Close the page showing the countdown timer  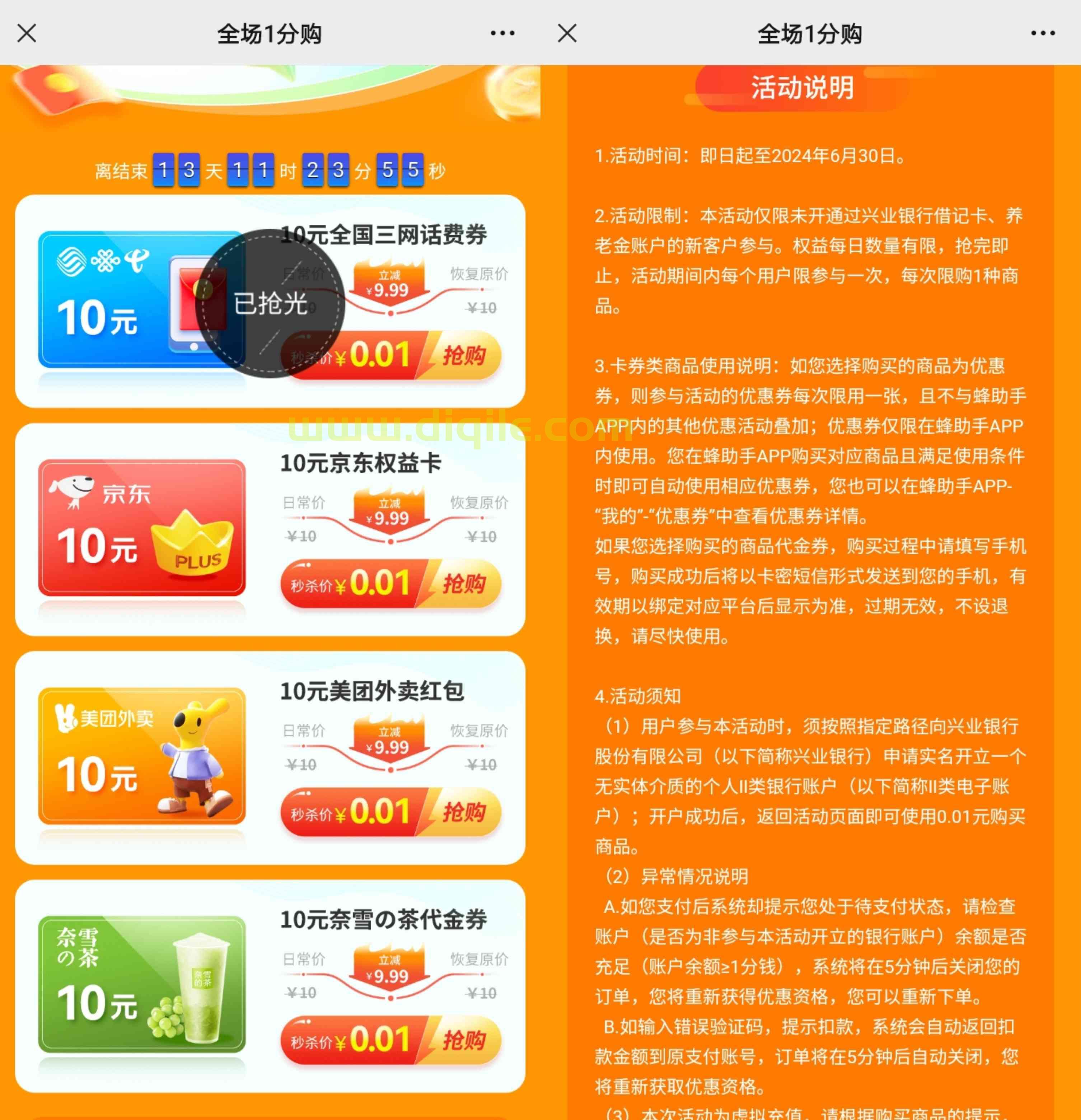pos(27,33)
